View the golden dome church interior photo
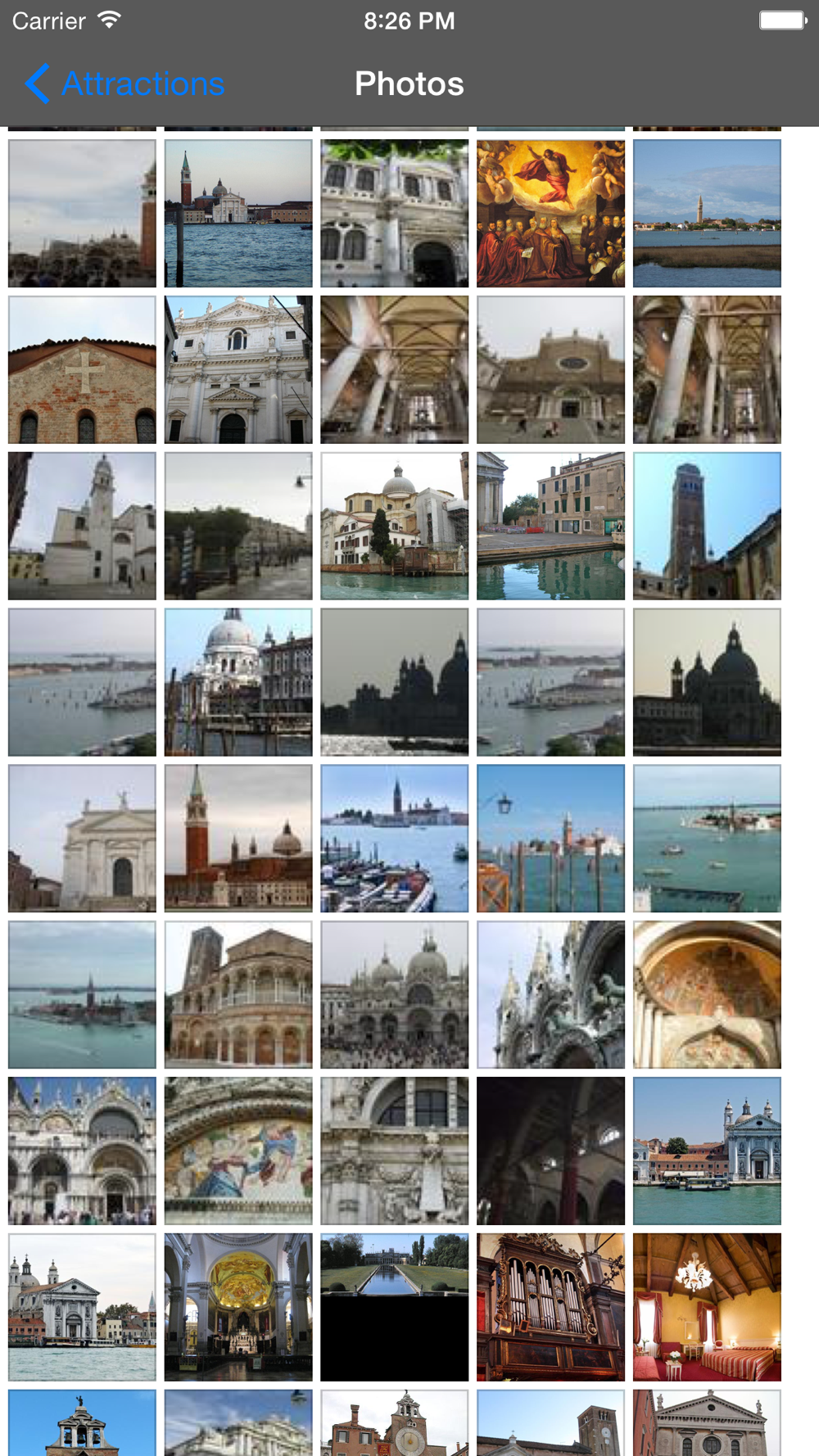Viewport: 819px width, 1456px height. pos(238,1307)
